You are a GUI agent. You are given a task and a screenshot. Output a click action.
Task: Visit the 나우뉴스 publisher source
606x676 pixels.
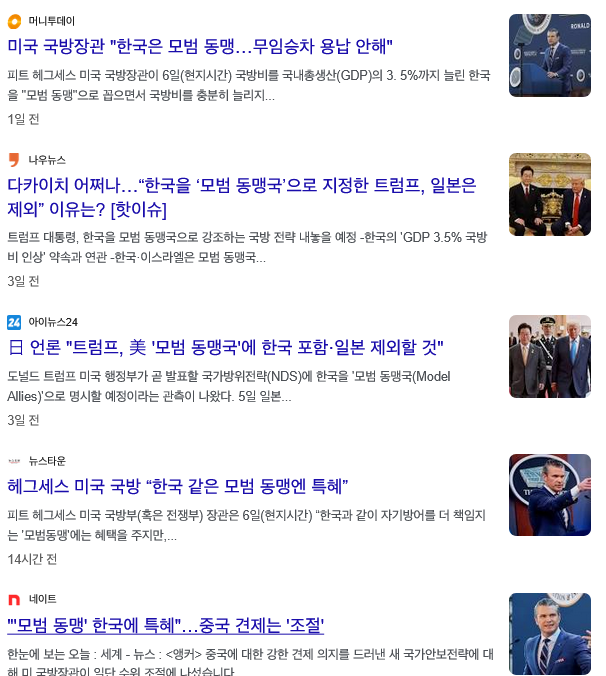click(x=47, y=160)
